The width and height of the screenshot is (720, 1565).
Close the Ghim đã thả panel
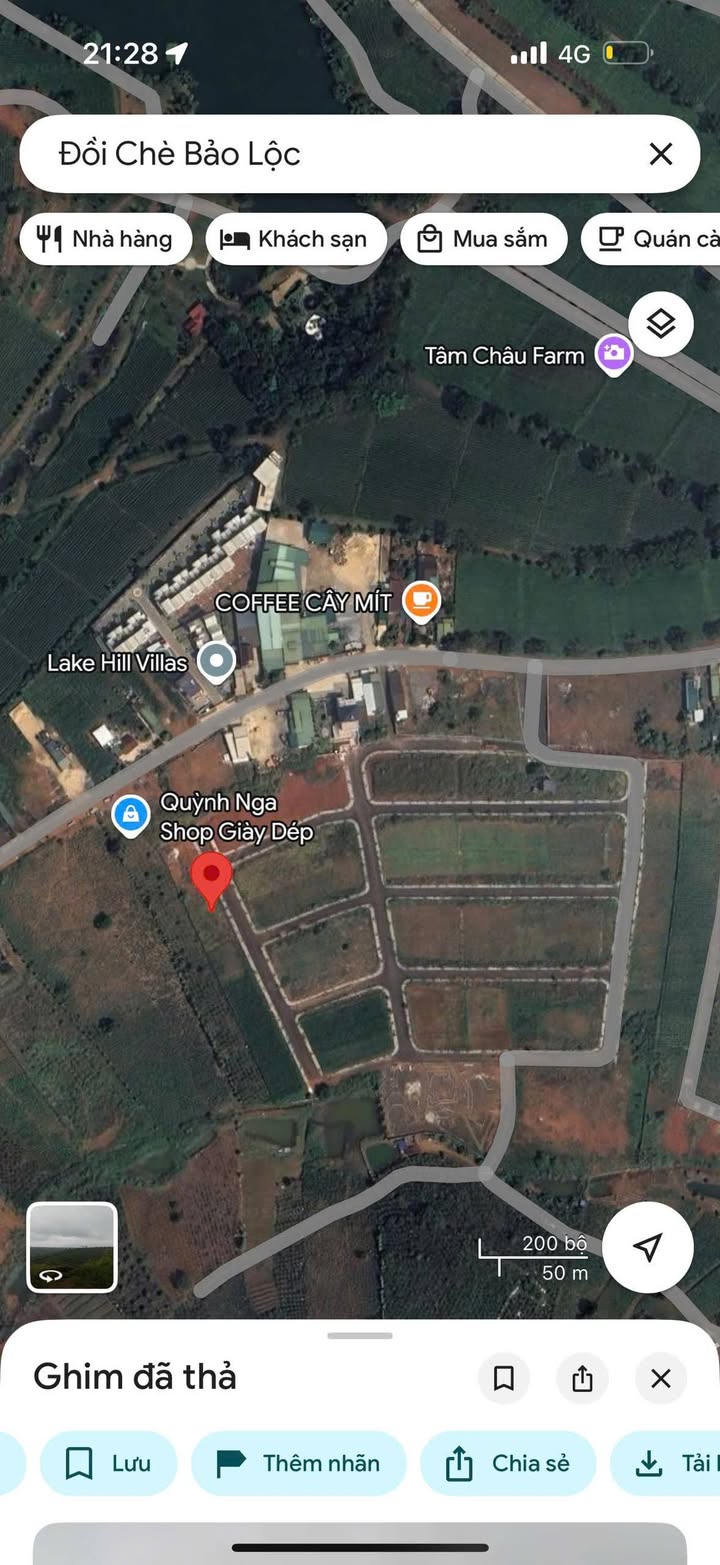click(x=660, y=1379)
